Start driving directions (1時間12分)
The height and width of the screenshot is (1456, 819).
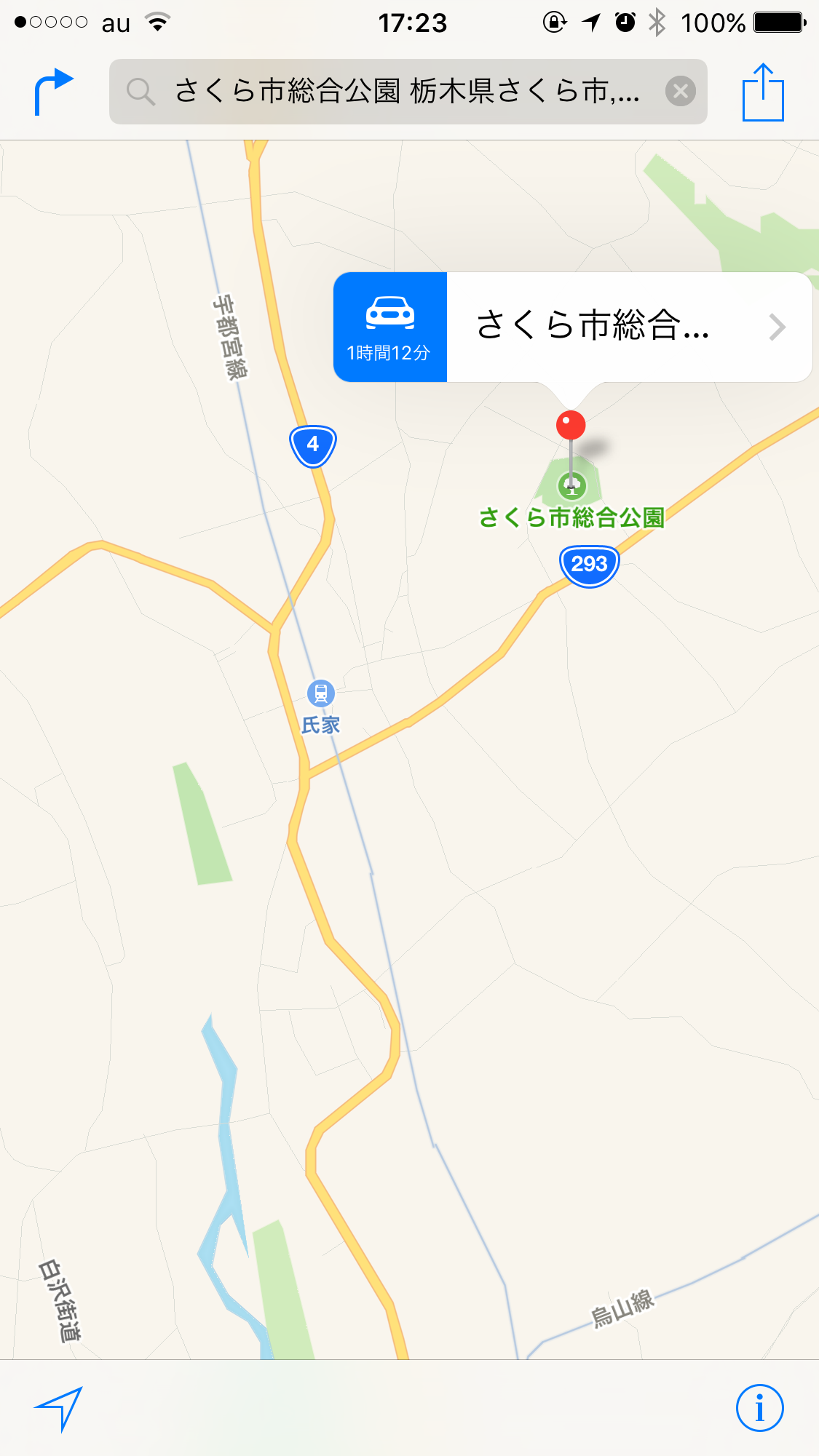point(390,327)
